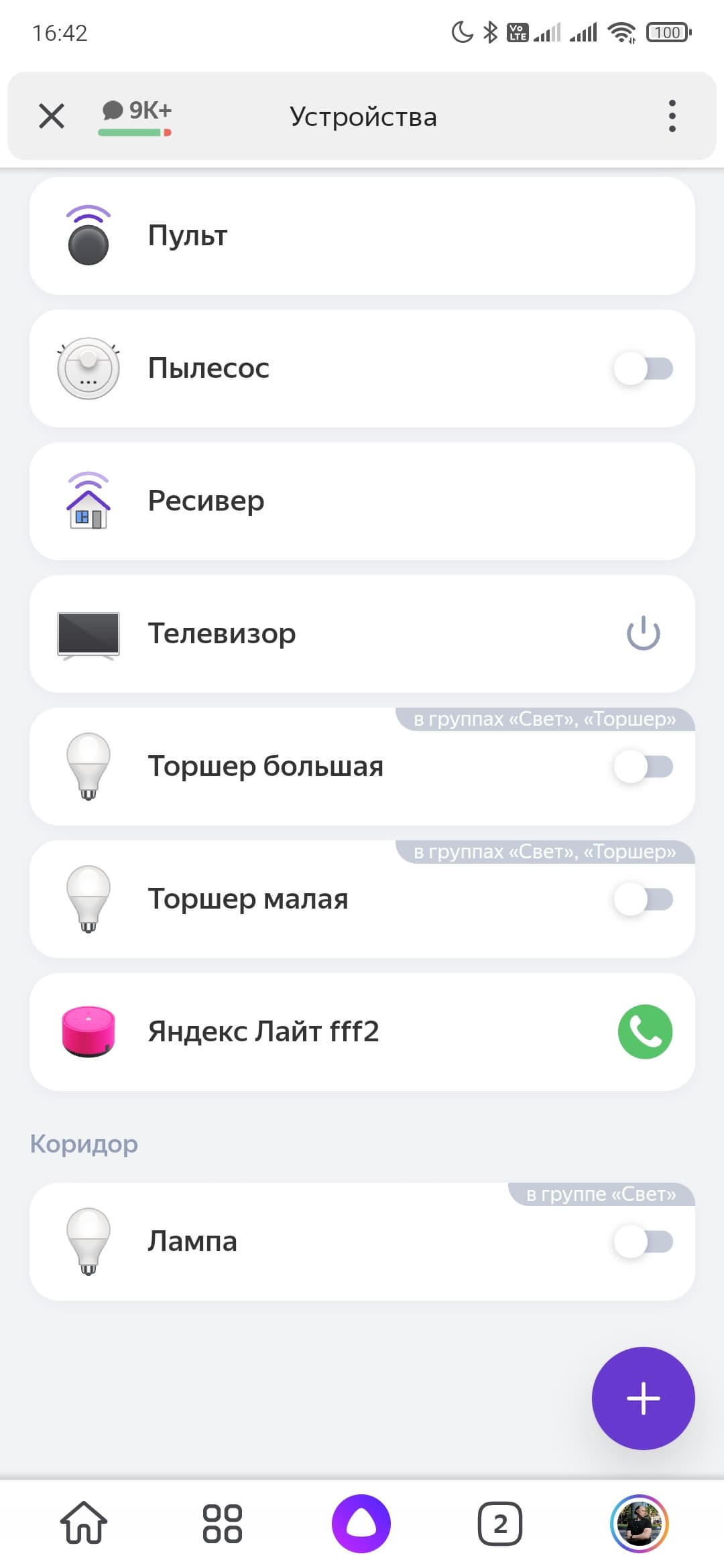Viewport: 724px width, 1568px height.
Task: Toggle the Пылесос switch
Action: pyautogui.click(x=644, y=369)
